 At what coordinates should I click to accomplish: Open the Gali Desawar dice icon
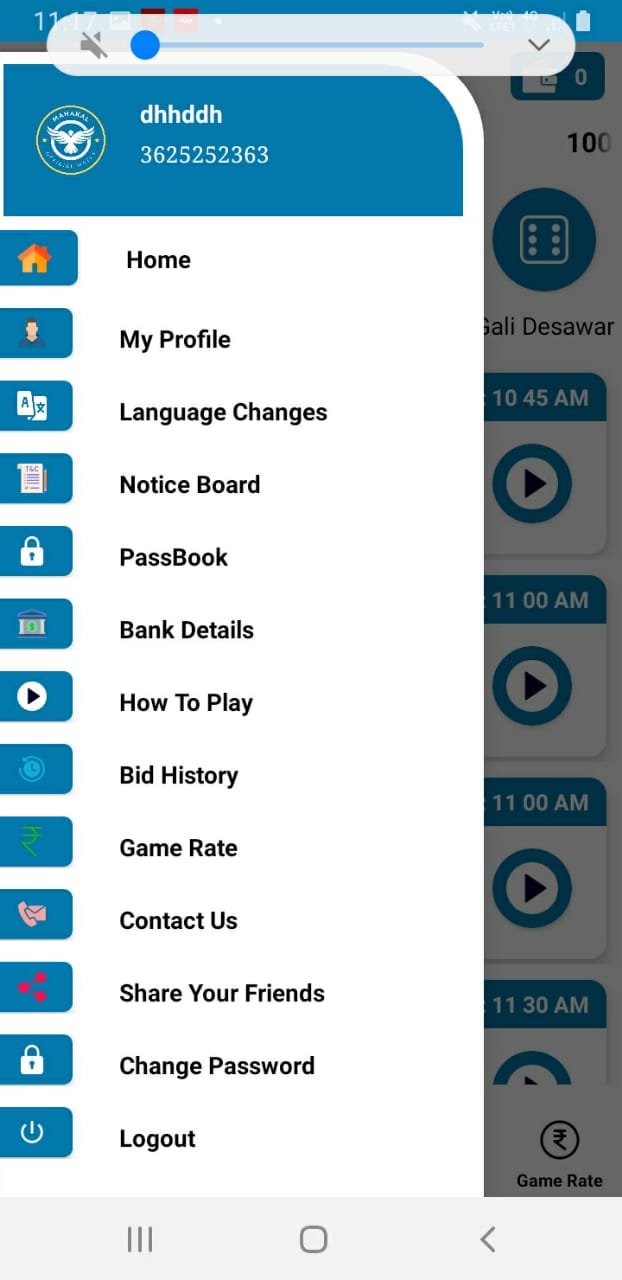coord(545,240)
